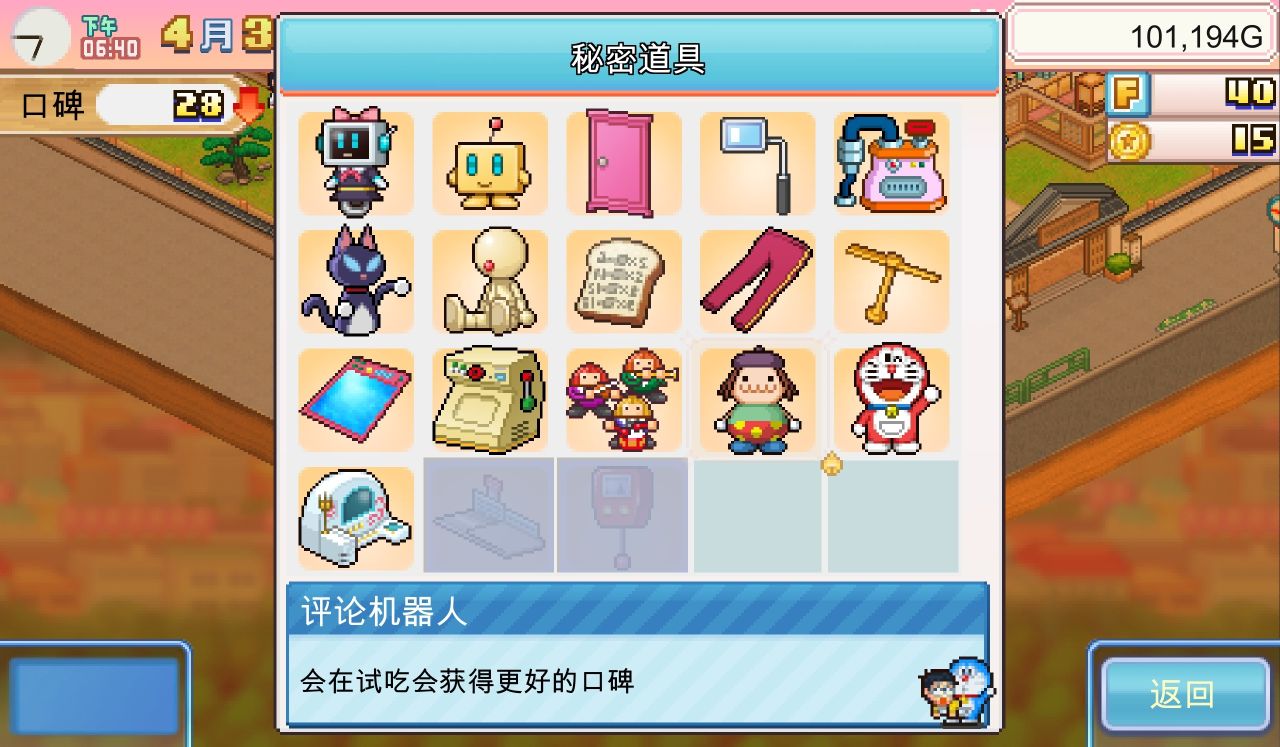Select the trumpet band trio item

pos(623,400)
